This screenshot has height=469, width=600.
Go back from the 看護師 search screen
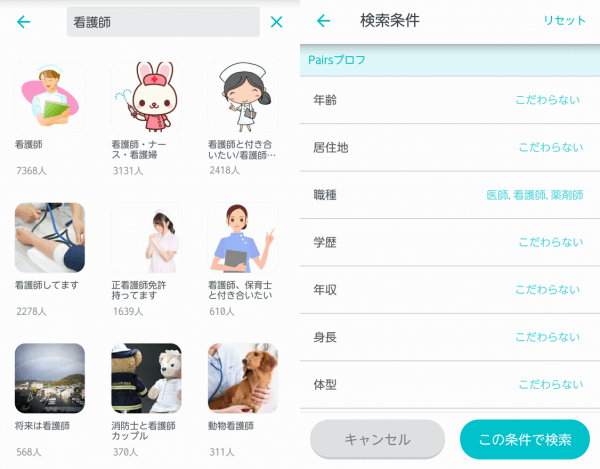[x=24, y=22]
